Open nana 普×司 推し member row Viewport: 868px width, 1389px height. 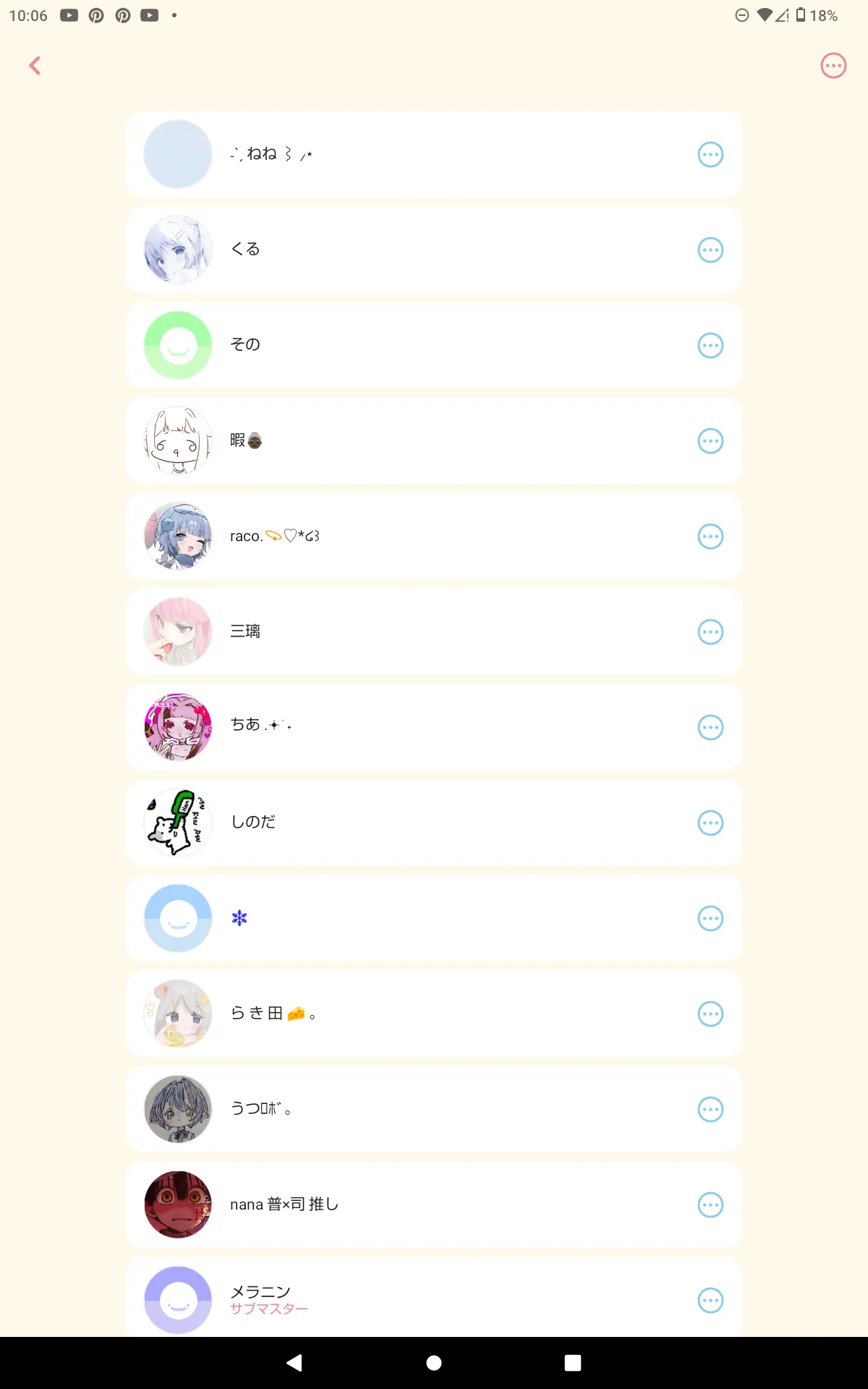pos(434,1205)
